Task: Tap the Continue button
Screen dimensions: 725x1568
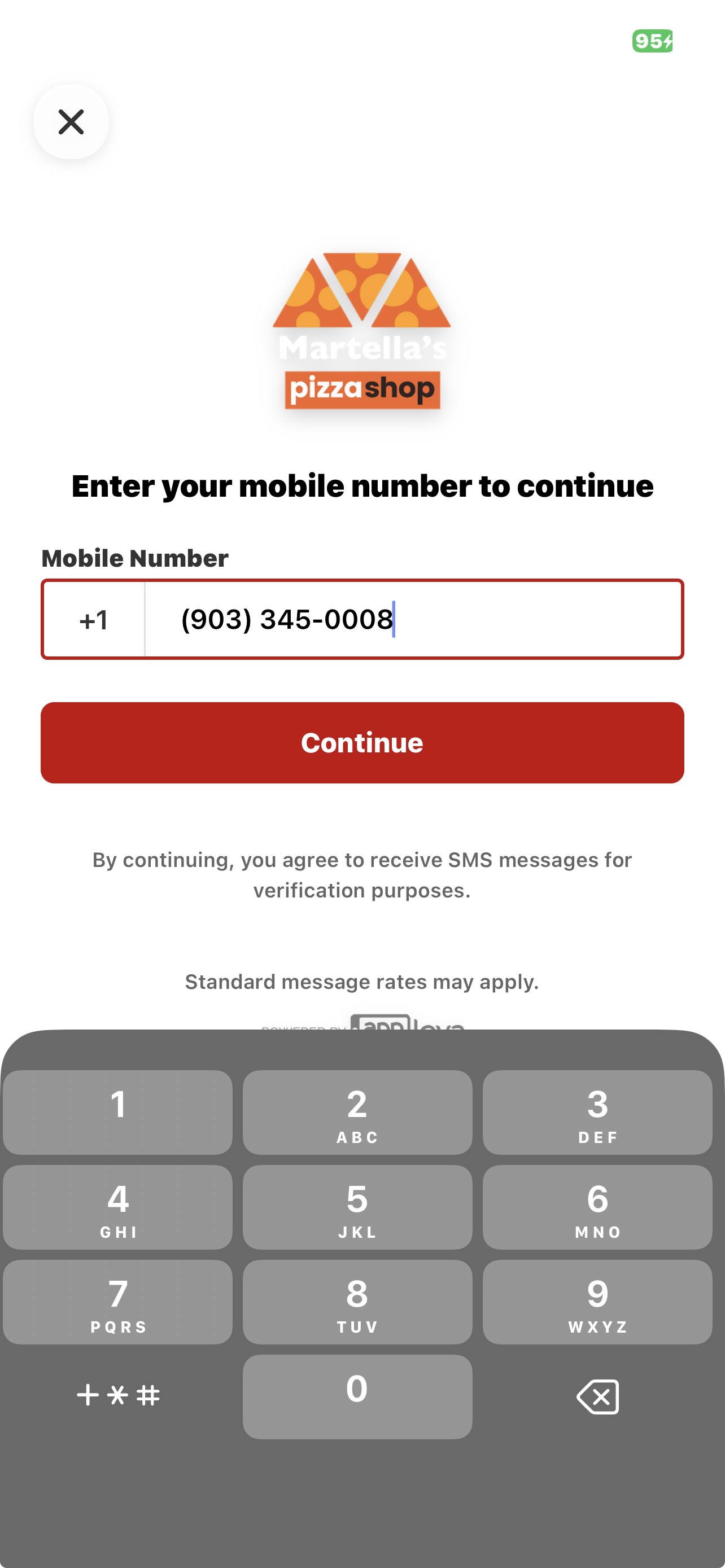Action: tap(362, 743)
